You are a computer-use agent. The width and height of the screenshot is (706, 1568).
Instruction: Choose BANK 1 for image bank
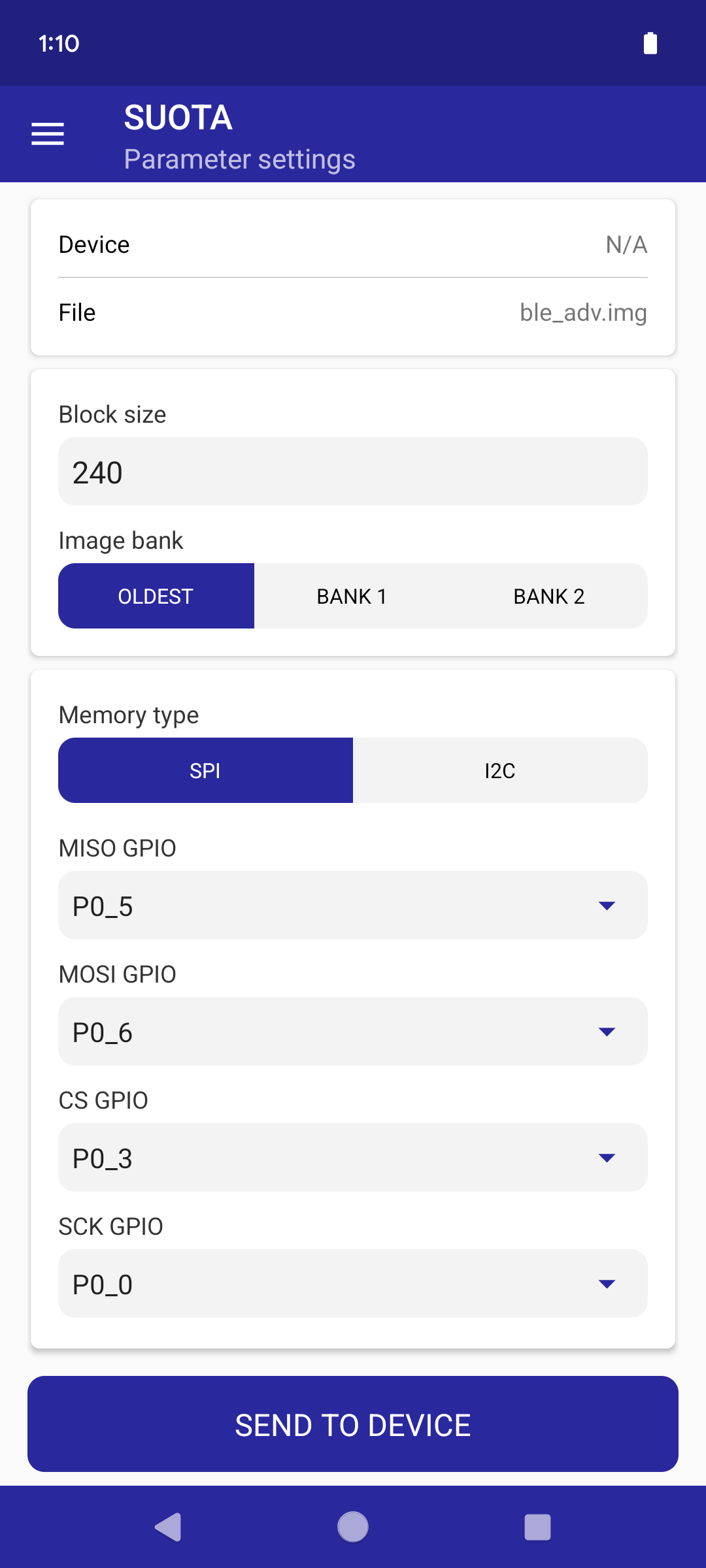click(352, 596)
